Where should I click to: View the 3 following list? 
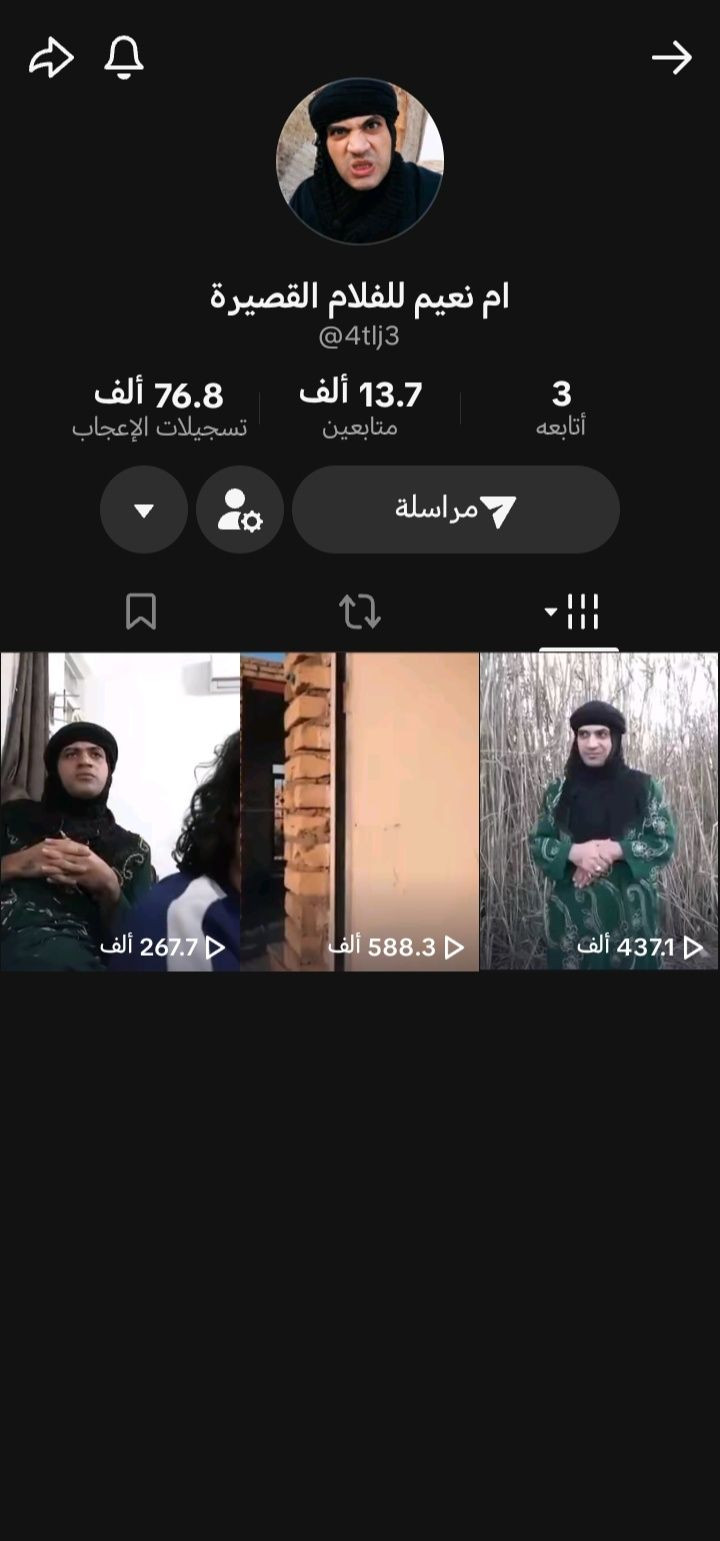tap(561, 408)
